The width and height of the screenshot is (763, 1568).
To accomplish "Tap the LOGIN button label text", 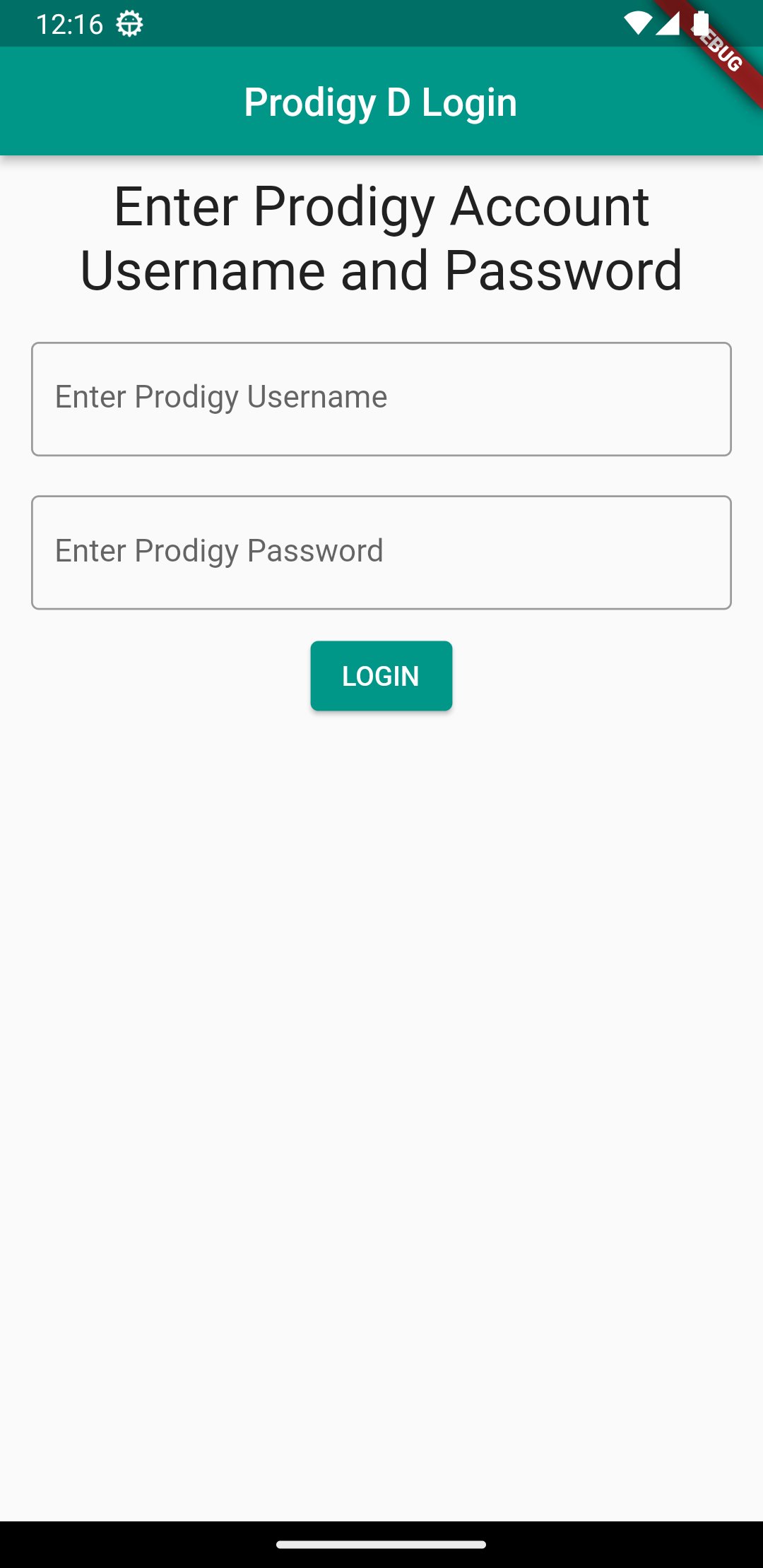I will click(x=381, y=675).
